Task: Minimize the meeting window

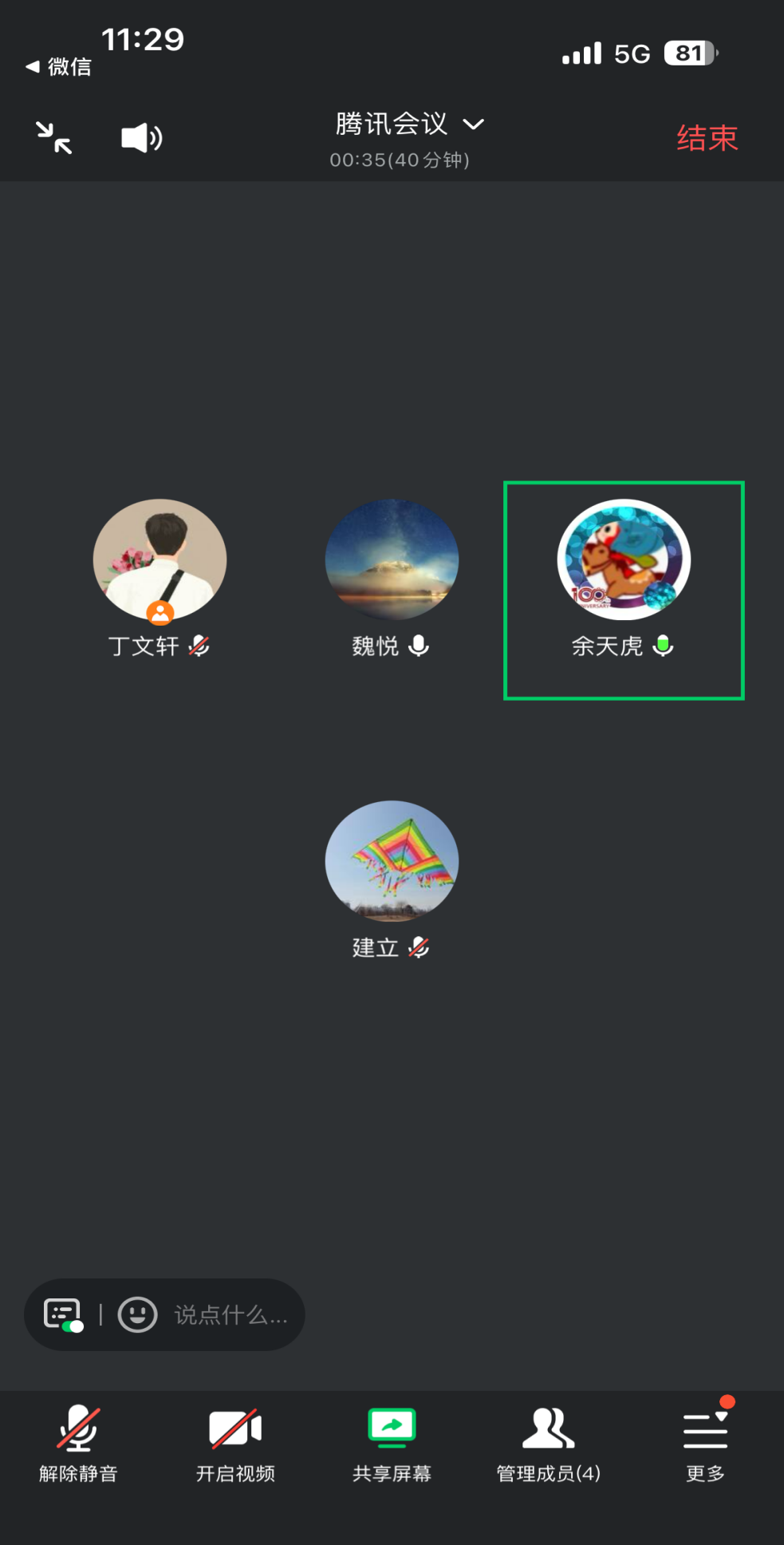Action: tap(54, 138)
